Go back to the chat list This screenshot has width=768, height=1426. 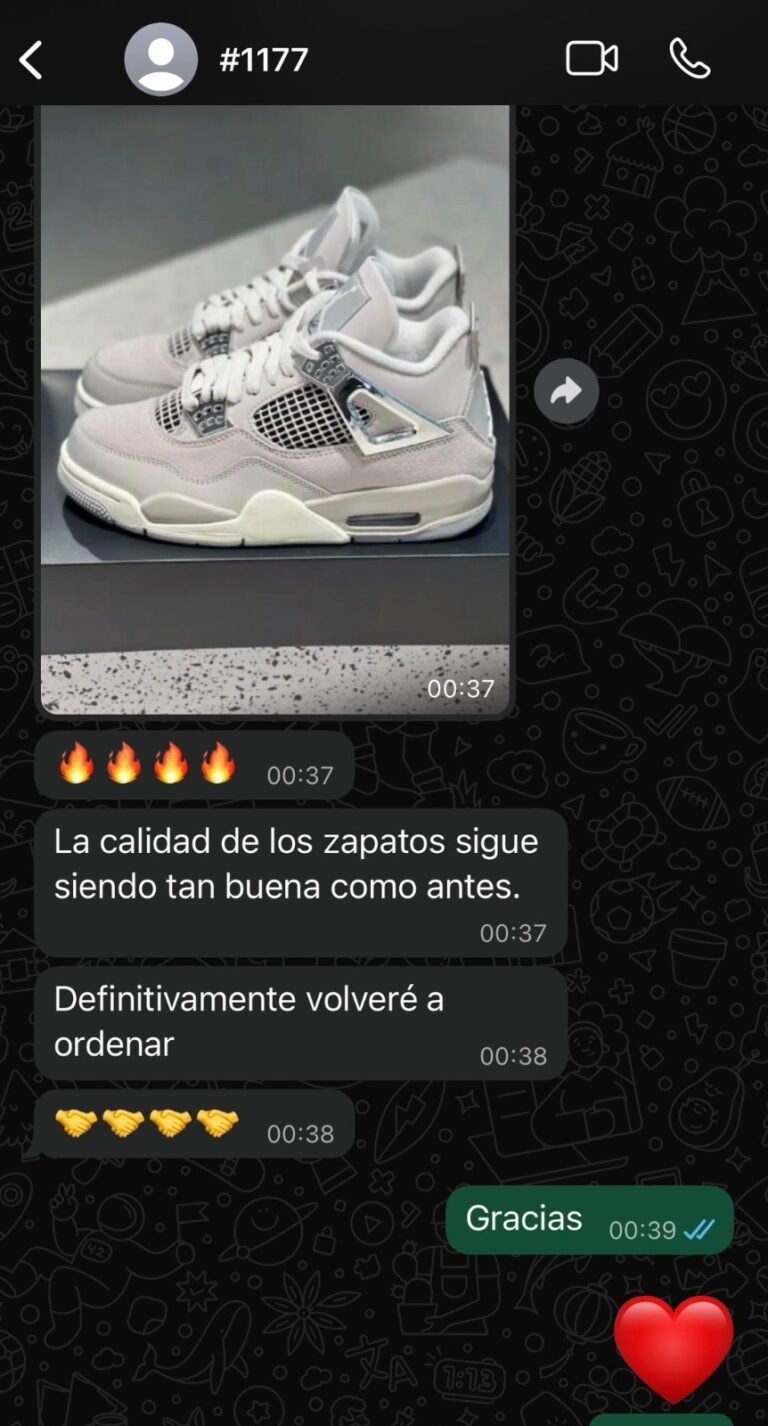coord(31,60)
